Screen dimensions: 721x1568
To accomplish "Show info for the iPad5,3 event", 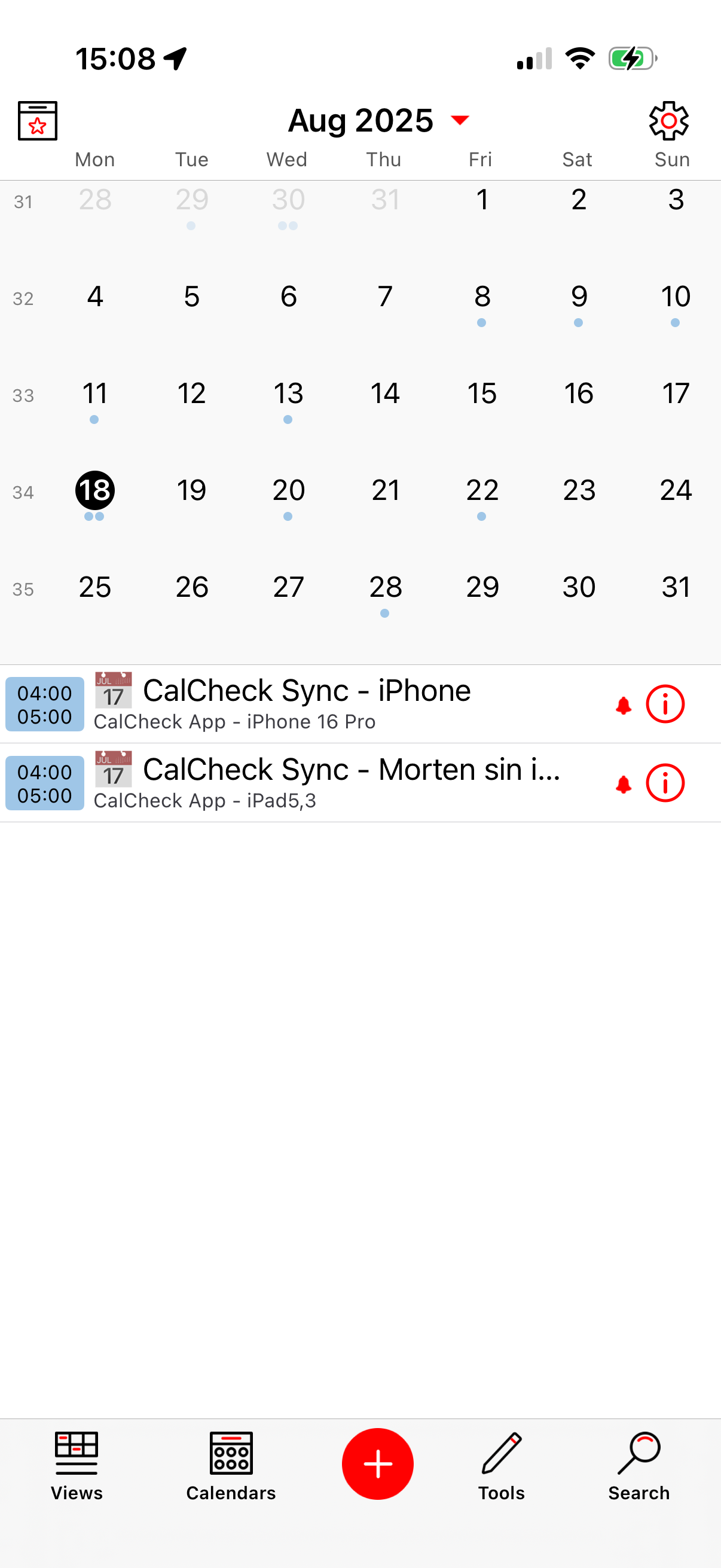I will tap(664, 783).
